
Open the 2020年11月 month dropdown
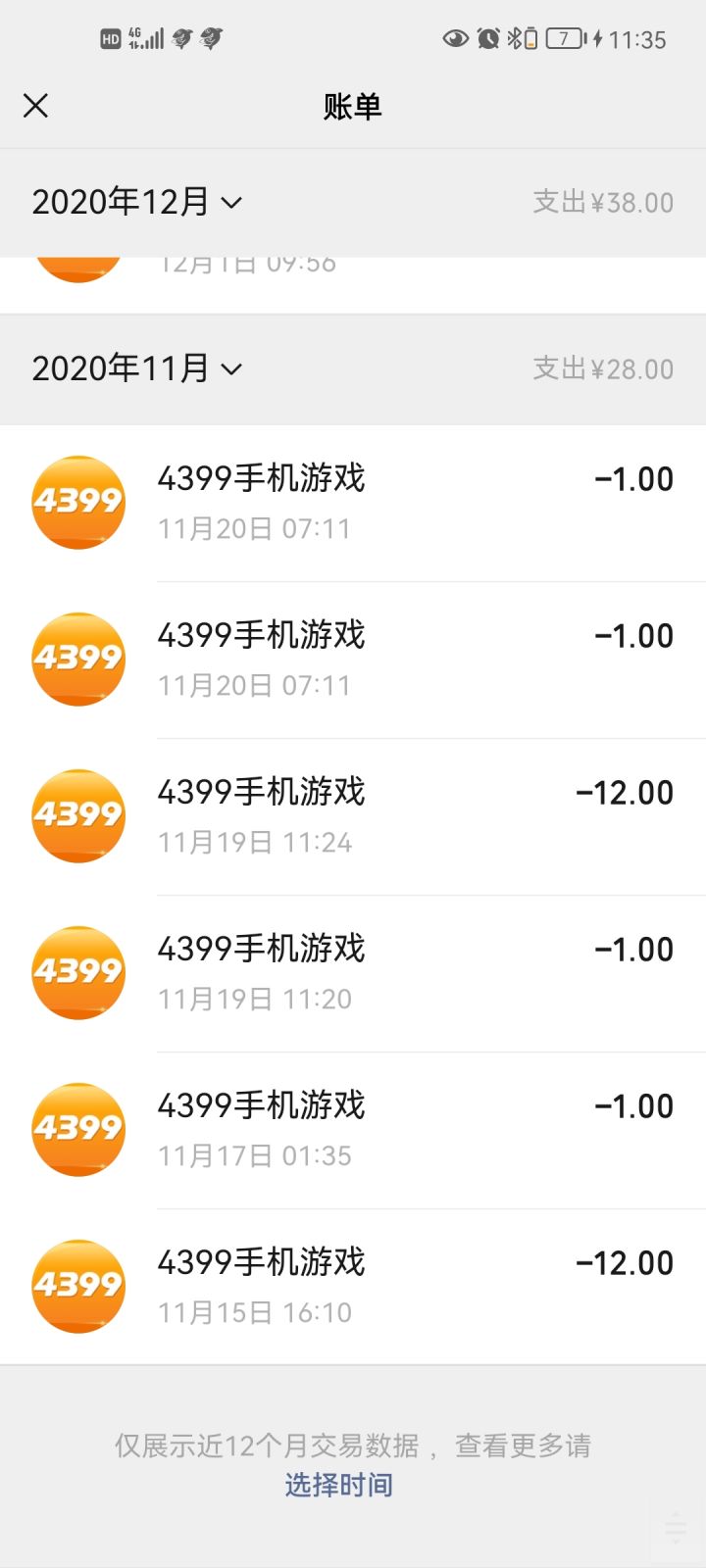click(136, 368)
